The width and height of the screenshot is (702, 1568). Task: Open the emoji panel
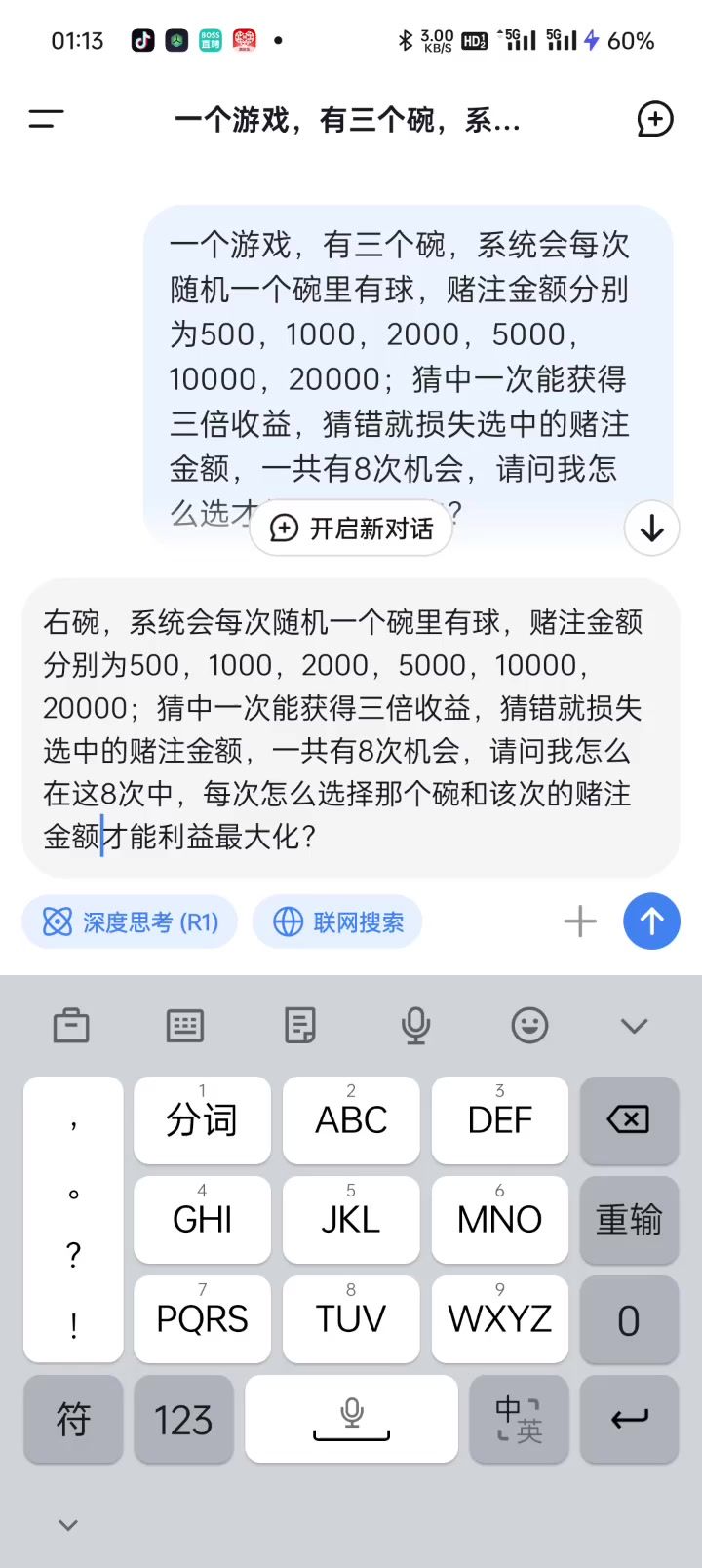(x=529, y=1025)
